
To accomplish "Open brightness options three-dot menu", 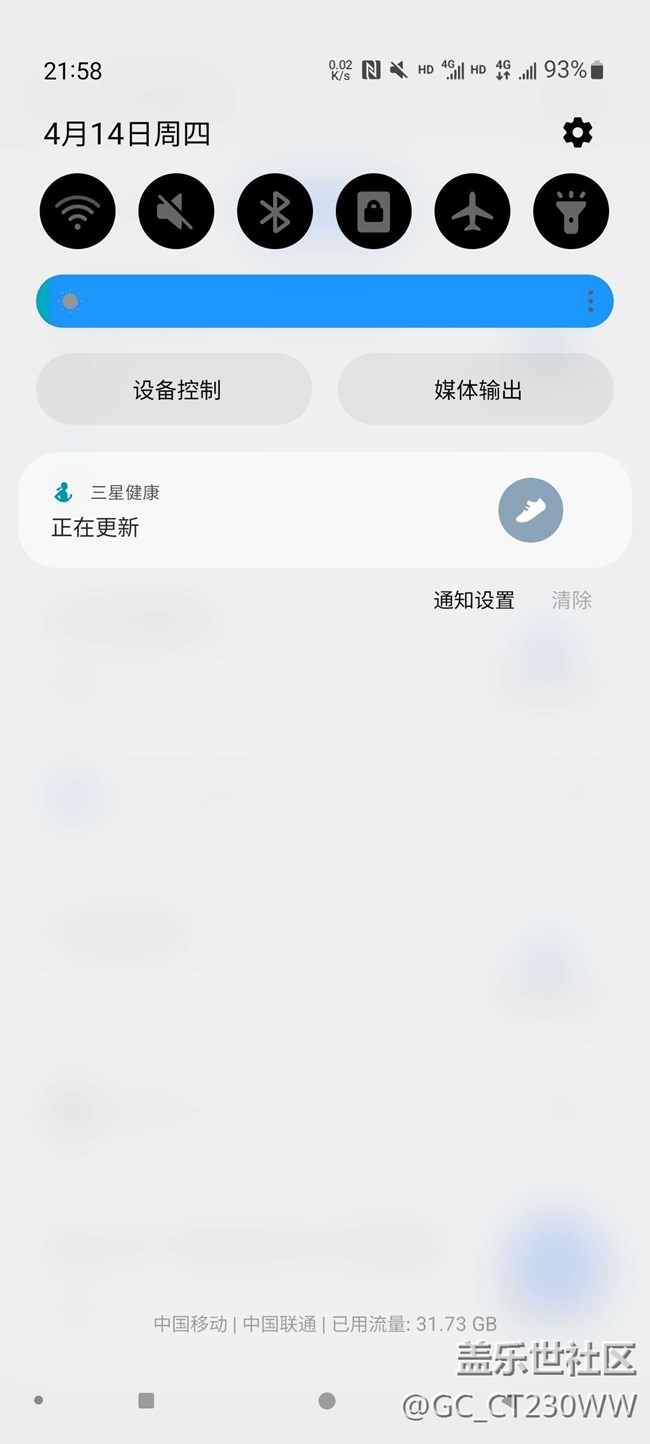I will (x=590, y=301).
